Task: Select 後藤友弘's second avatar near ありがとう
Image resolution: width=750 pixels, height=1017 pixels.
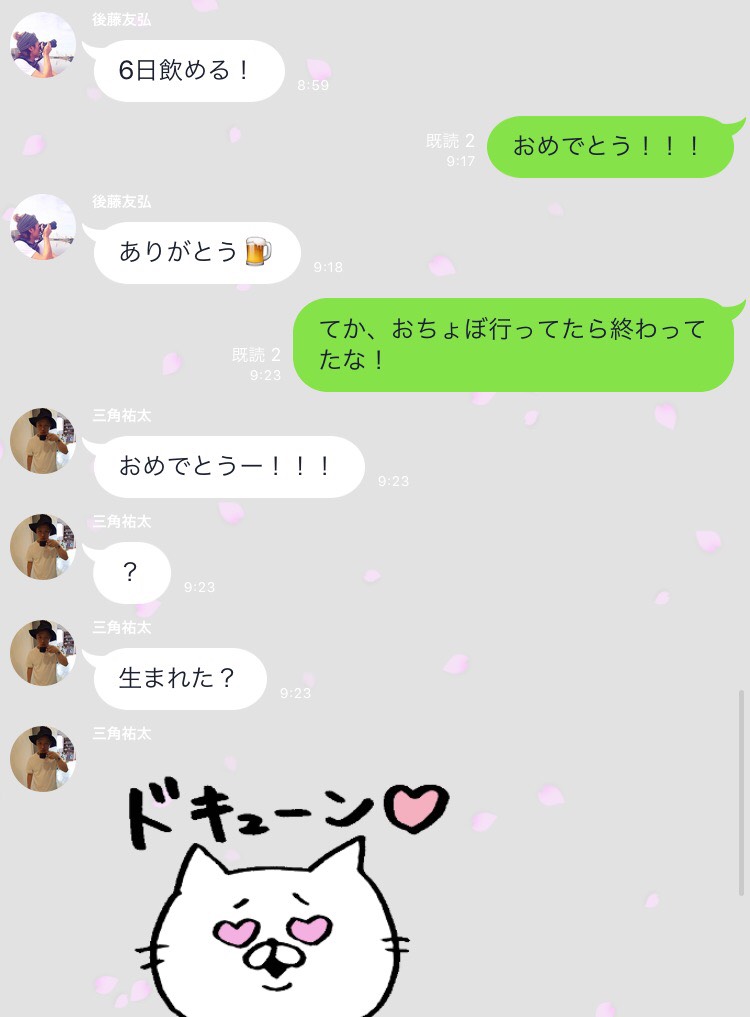Action: tap(43, 228)
